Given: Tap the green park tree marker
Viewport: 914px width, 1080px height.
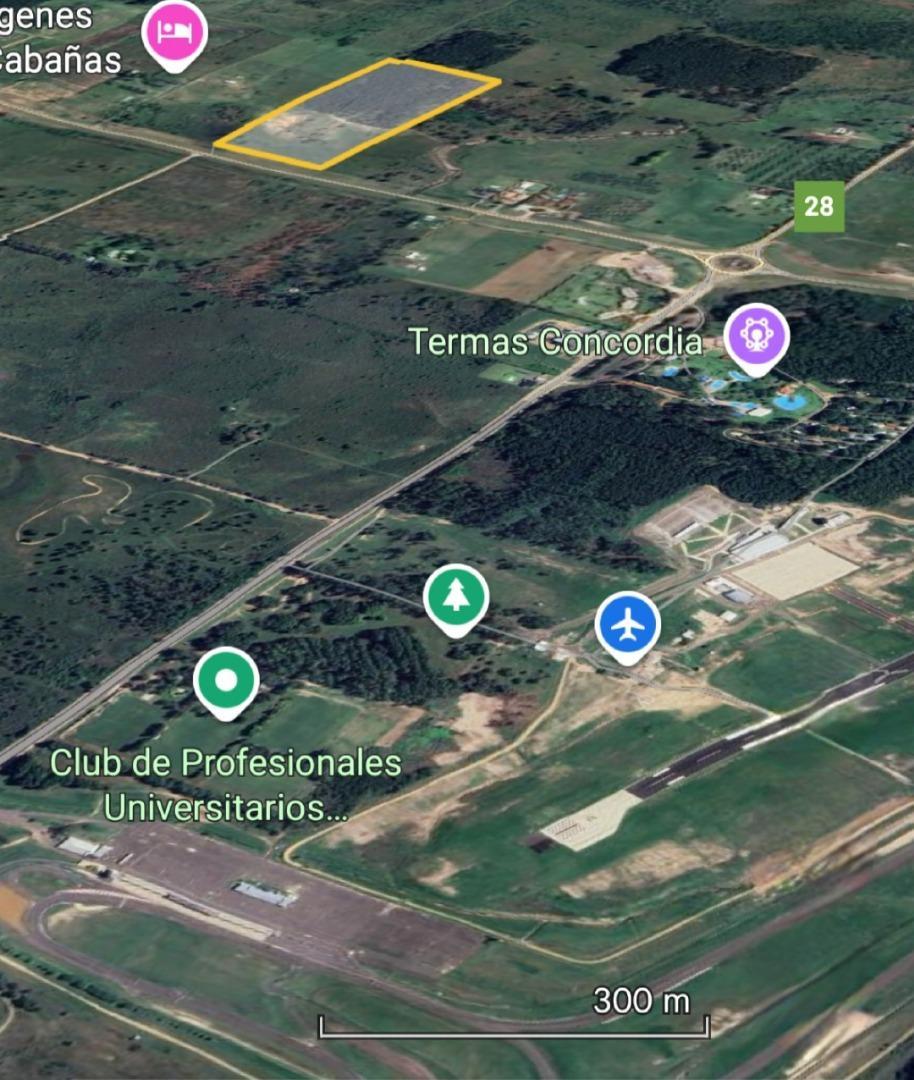Looking at the screenshot, I should point(455,596).
